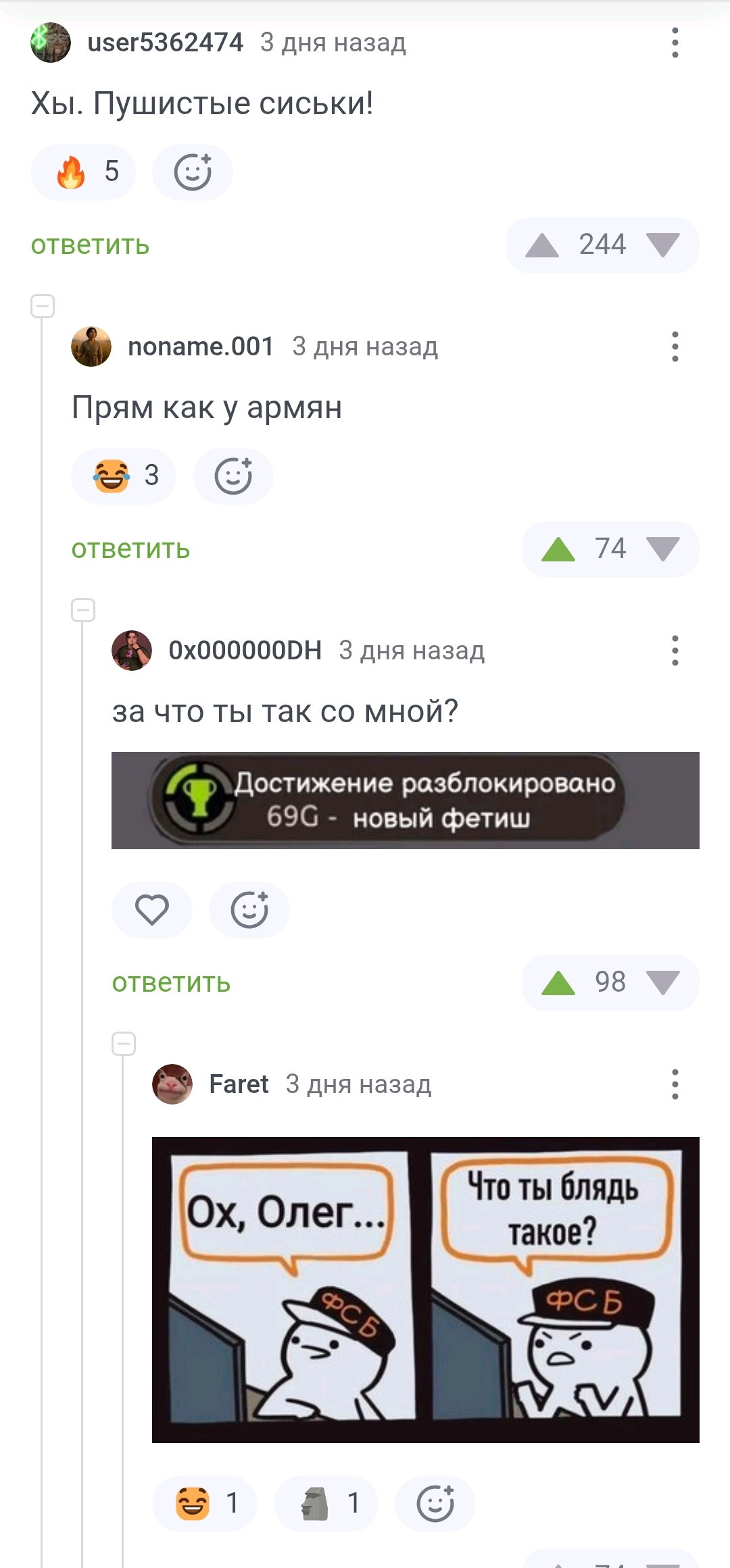
Task: Tap the laughing reaction with 3
Action: 124,476
